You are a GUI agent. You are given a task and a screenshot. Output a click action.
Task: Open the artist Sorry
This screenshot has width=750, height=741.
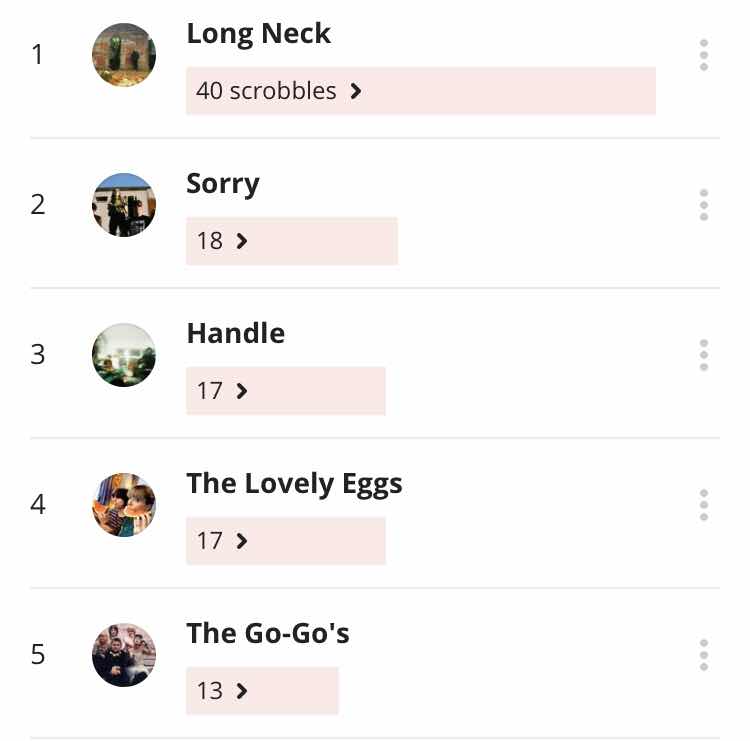click(x=222, y=184)
